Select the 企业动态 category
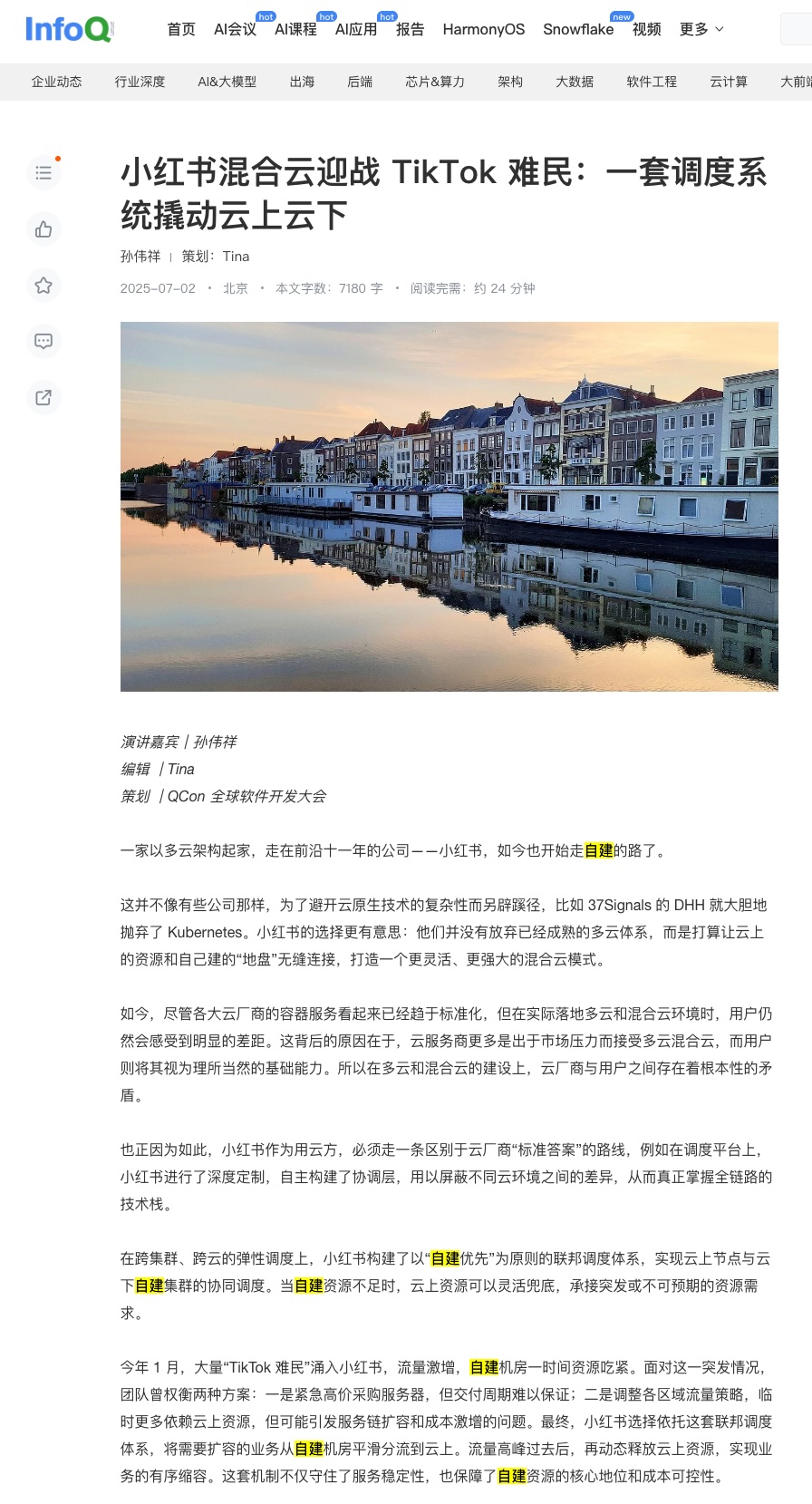 (56, 82)
